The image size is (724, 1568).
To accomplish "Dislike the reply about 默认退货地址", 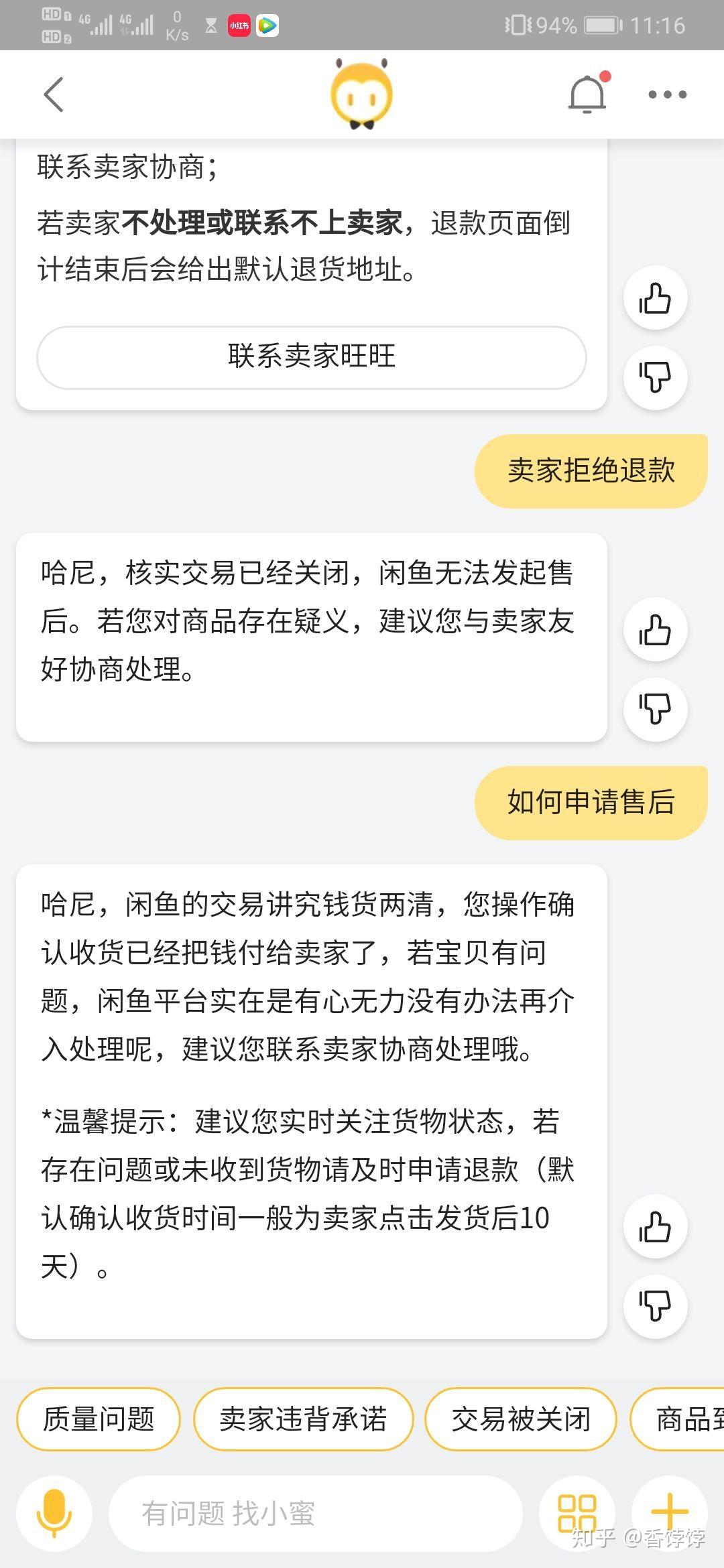I will [x=655, y=377].
